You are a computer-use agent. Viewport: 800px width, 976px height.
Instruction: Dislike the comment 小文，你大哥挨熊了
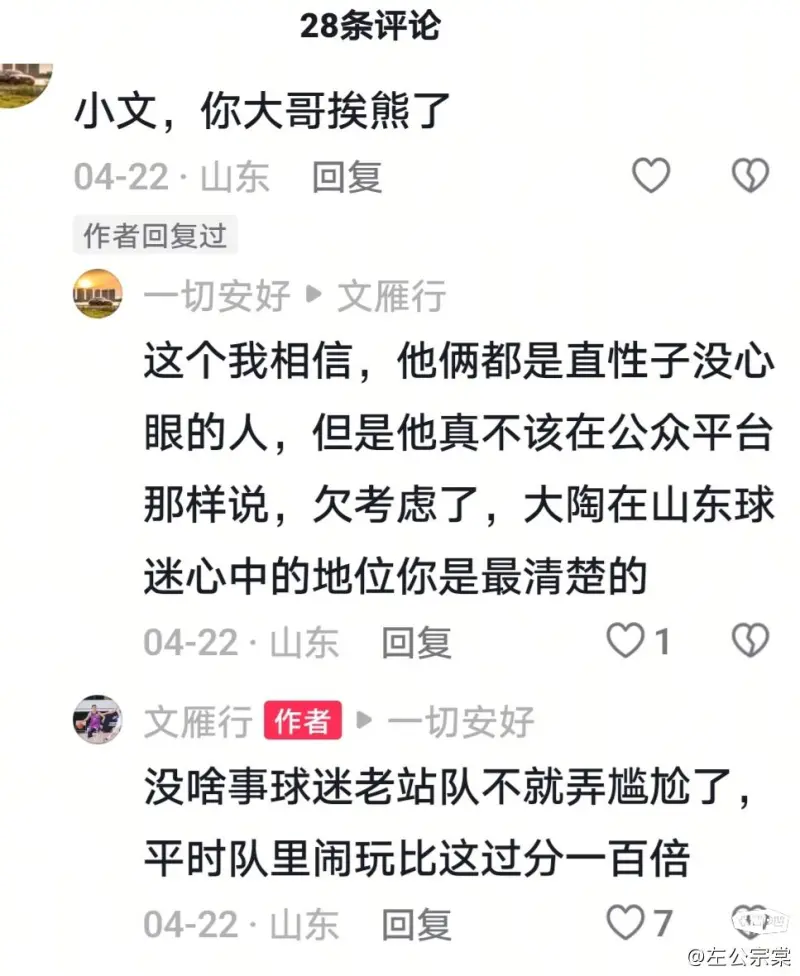tap(750, 176)
